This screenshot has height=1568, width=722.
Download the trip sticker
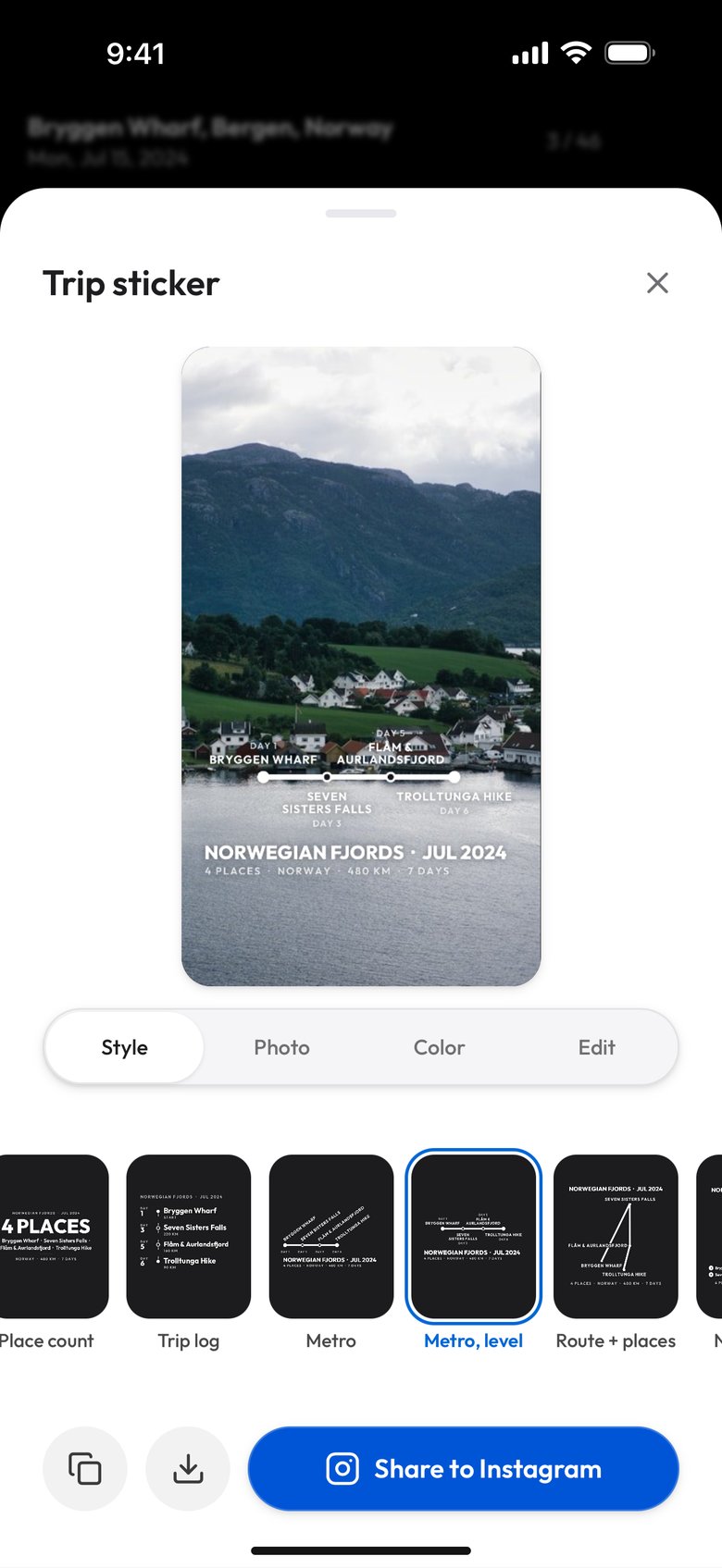pyautogui.click(x=188, y=1469)
